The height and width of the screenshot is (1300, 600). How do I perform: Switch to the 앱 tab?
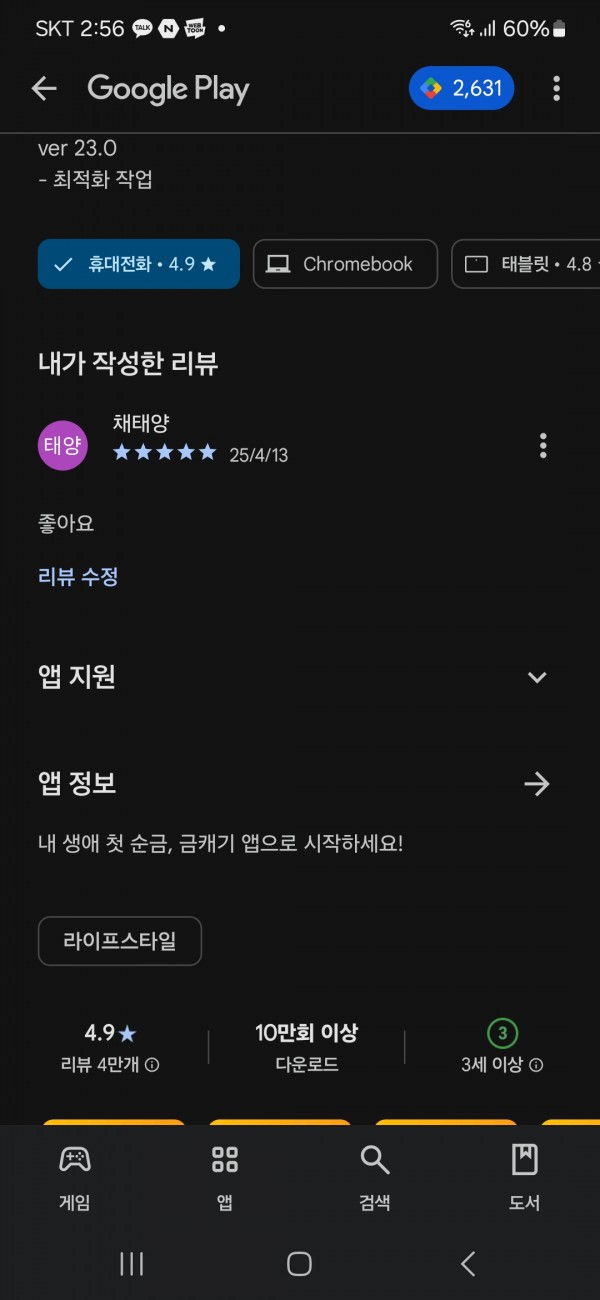pos(225,1177)
